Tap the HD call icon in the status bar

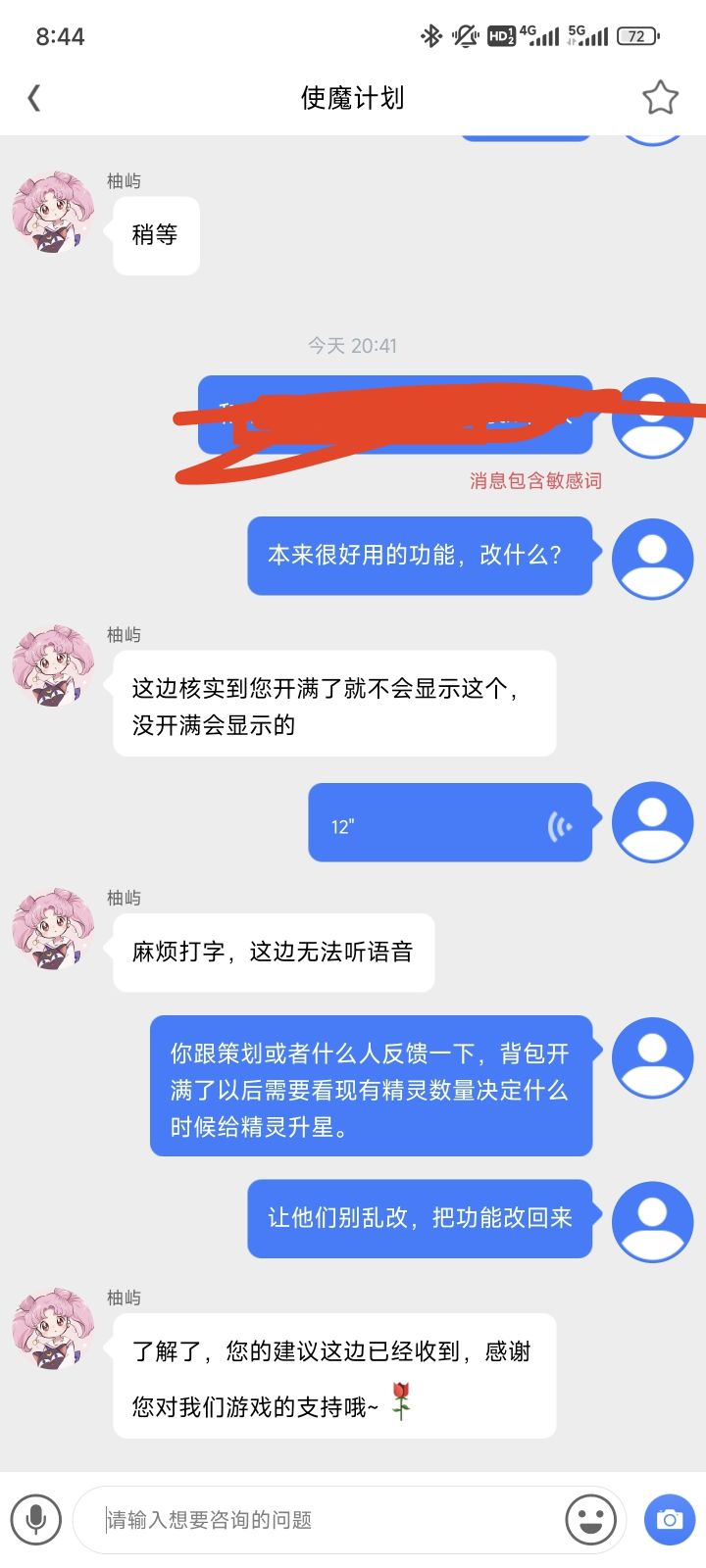[x=500, y=35]
